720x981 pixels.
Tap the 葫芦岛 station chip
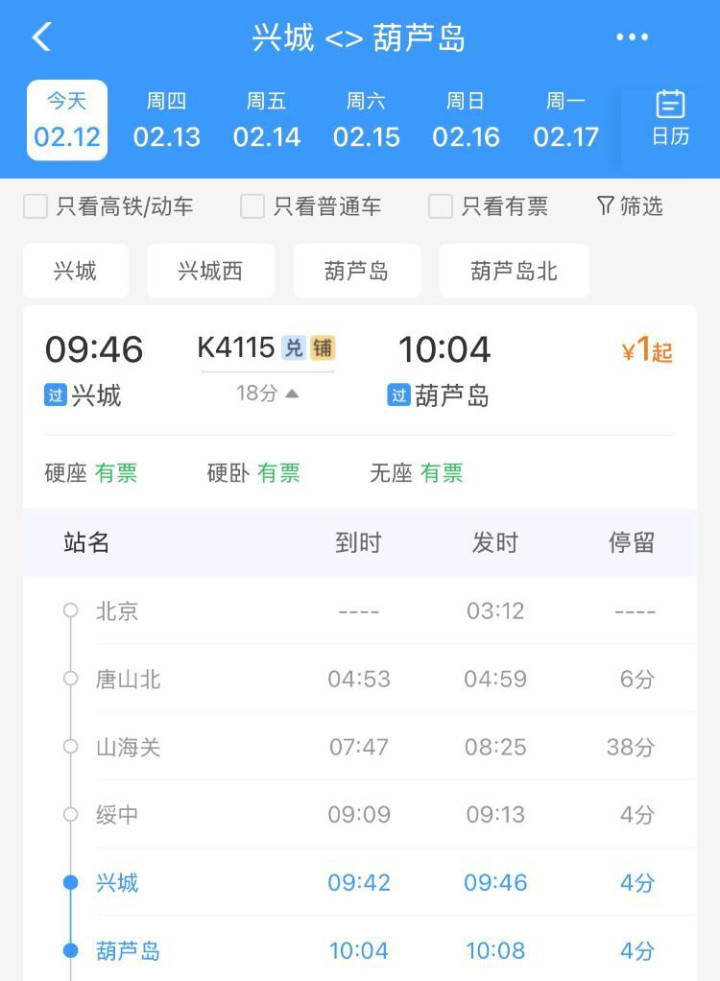click(x=356, y=271)
